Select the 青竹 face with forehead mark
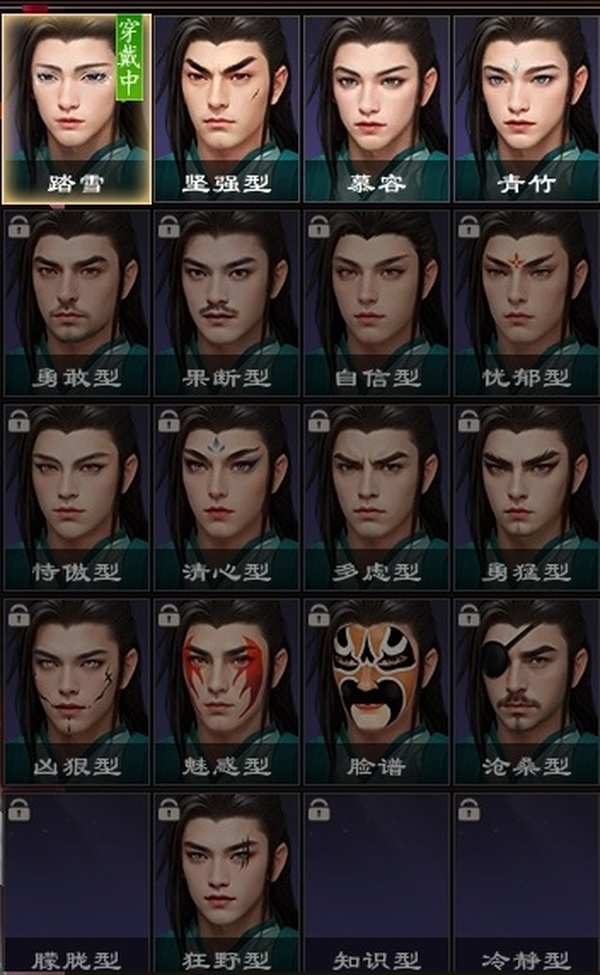Image resolution: width=600 pixels, height=975 pixels. (x=527, y=108)
